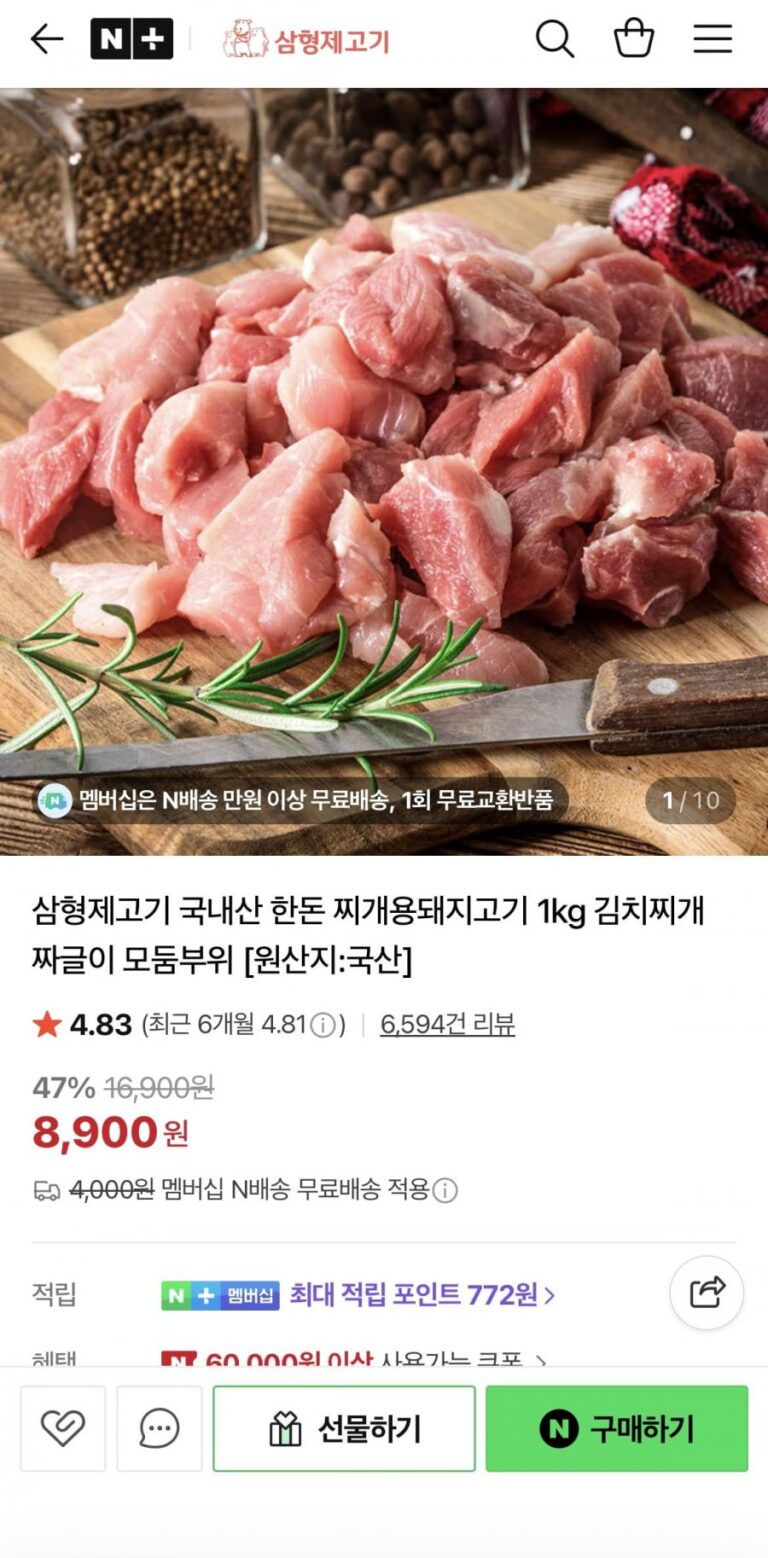Screen dimensions: 768x1558
Task: Open 최대 적립 포인트 772원 details
Action: 422,1295
